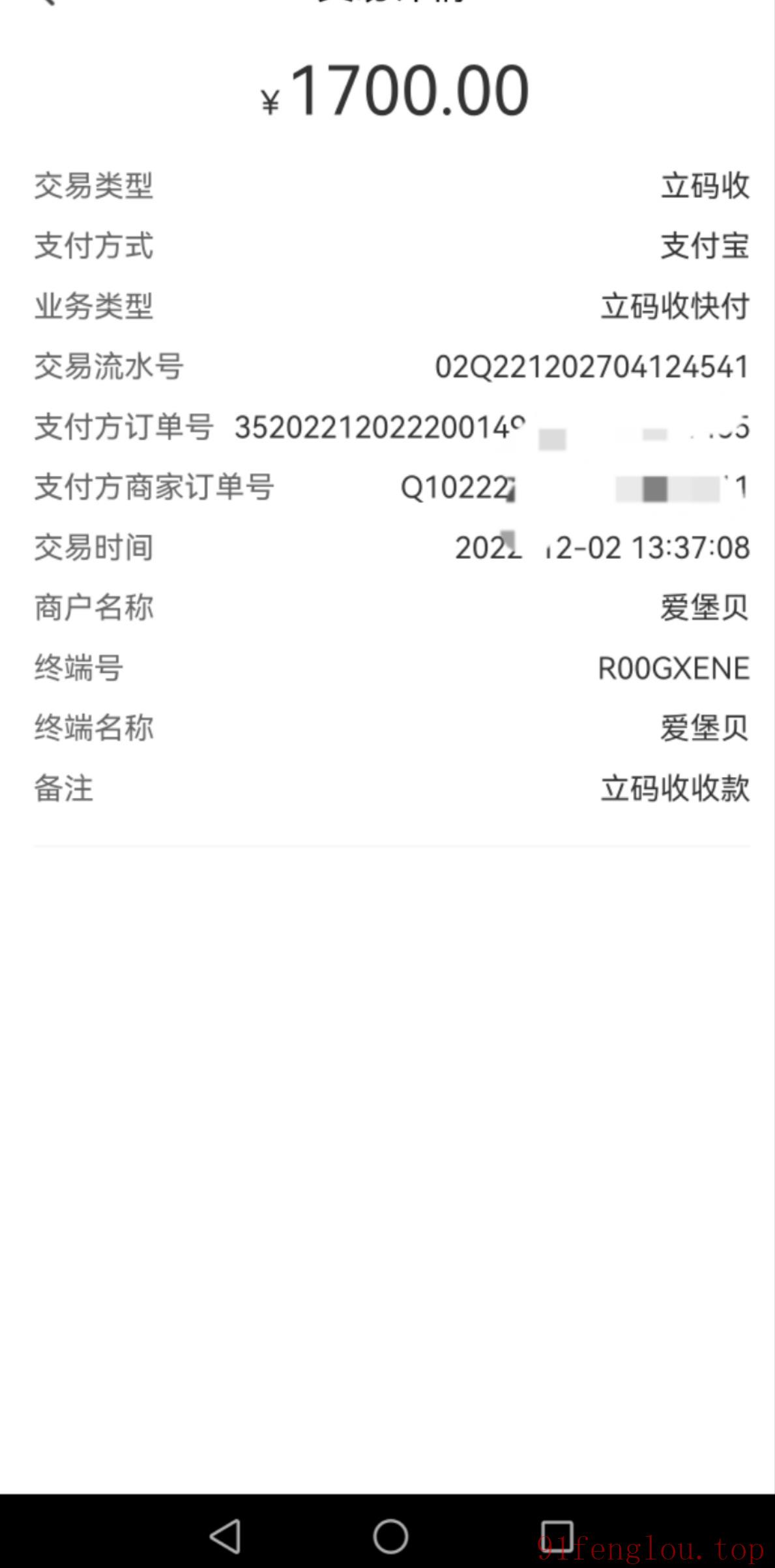Select the transaction time 13:37:08 entry
Viewport: 775px width, 1568px height.
603,547
